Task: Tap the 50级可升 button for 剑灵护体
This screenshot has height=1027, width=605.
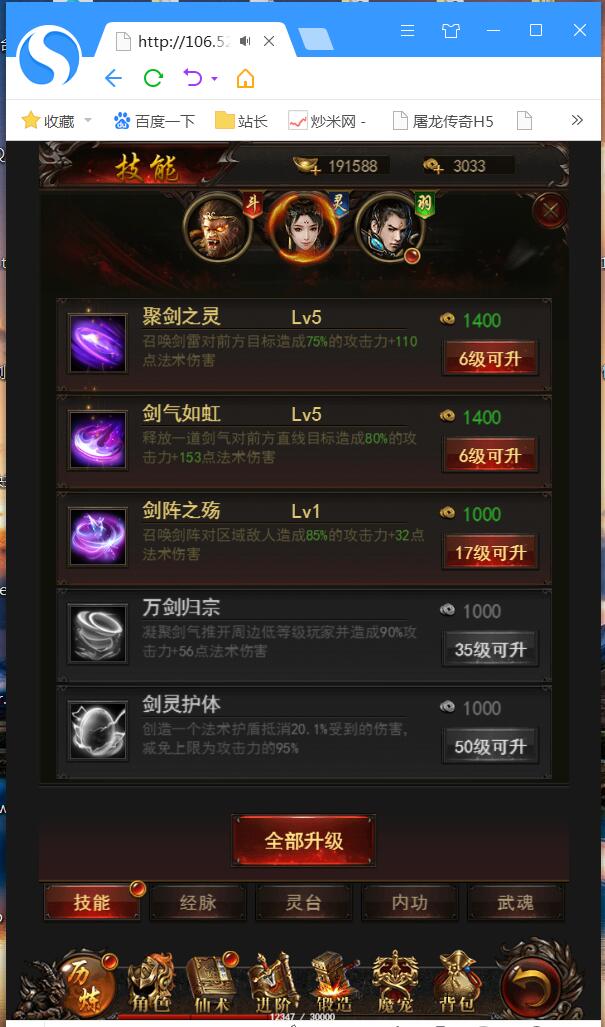Action: (490, 746)
